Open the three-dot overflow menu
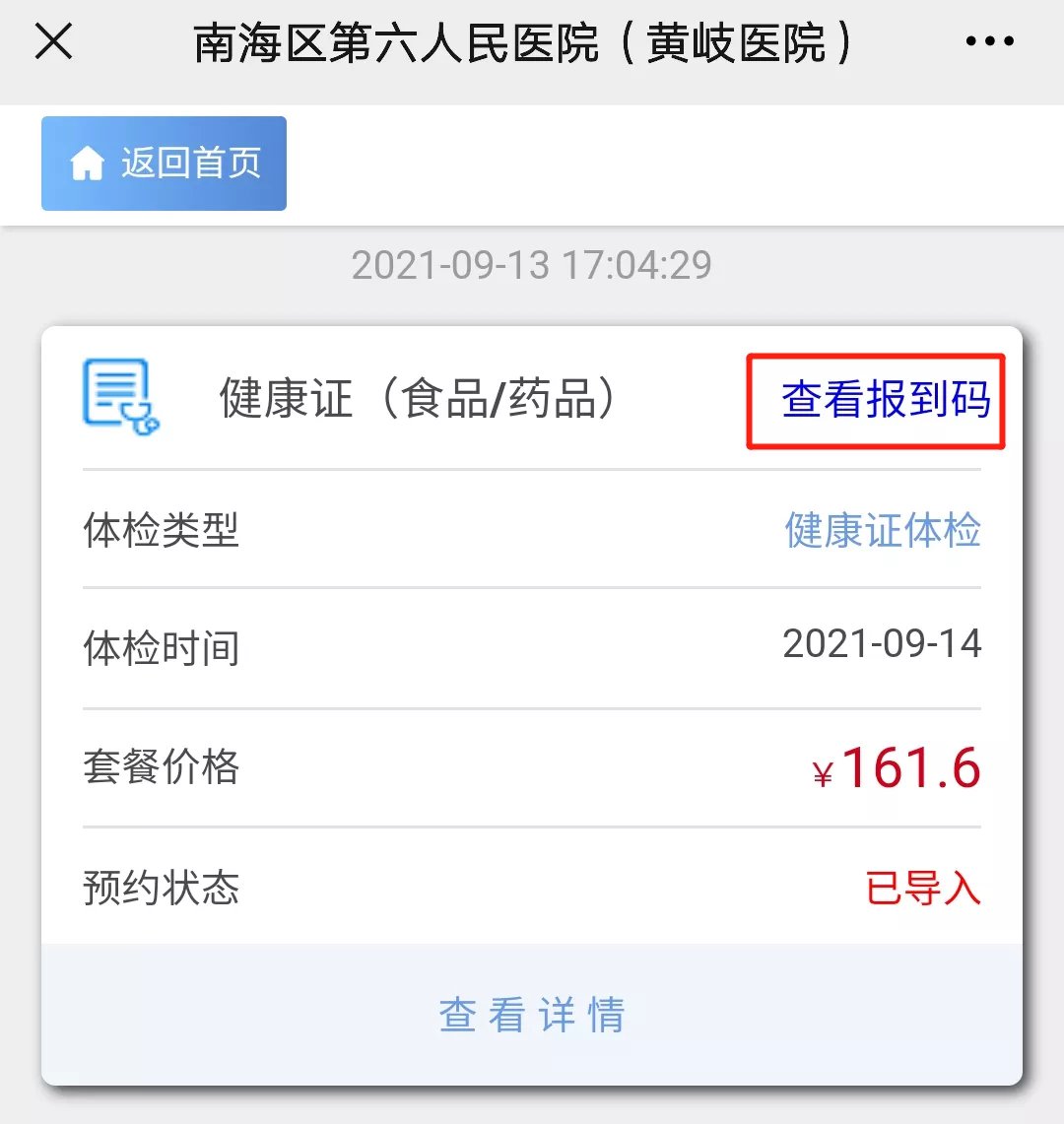 click(989, 42)
